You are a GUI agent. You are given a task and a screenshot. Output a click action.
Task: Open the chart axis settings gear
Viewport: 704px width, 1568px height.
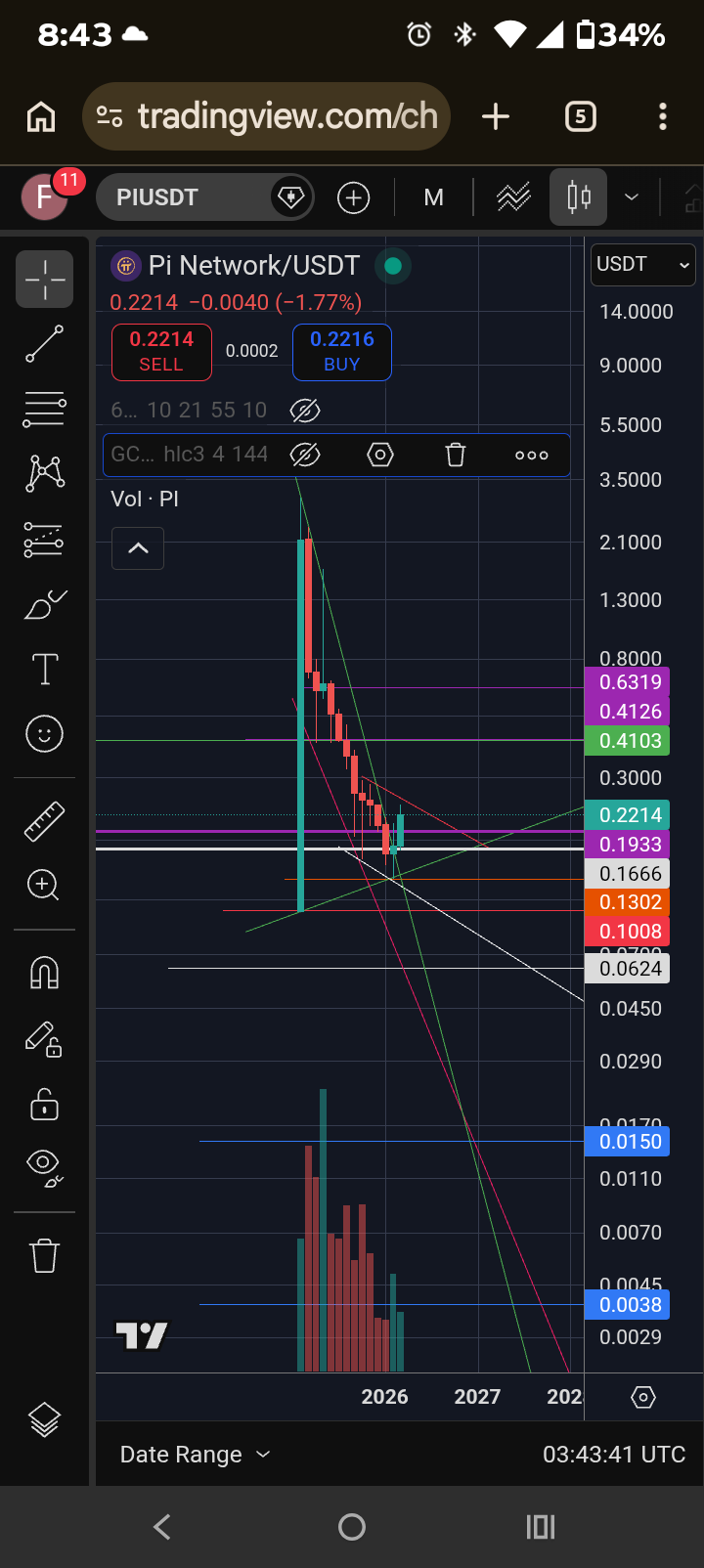tap(643, 1398)
